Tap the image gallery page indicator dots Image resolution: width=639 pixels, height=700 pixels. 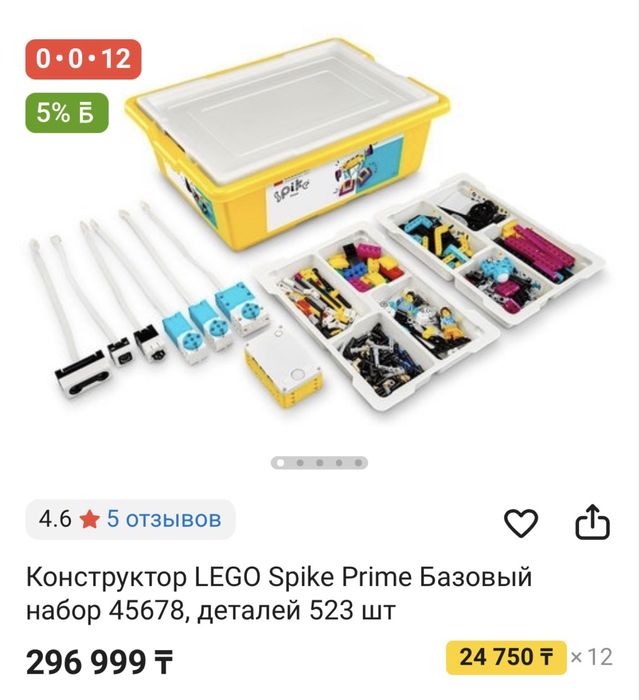coord(320,463)
